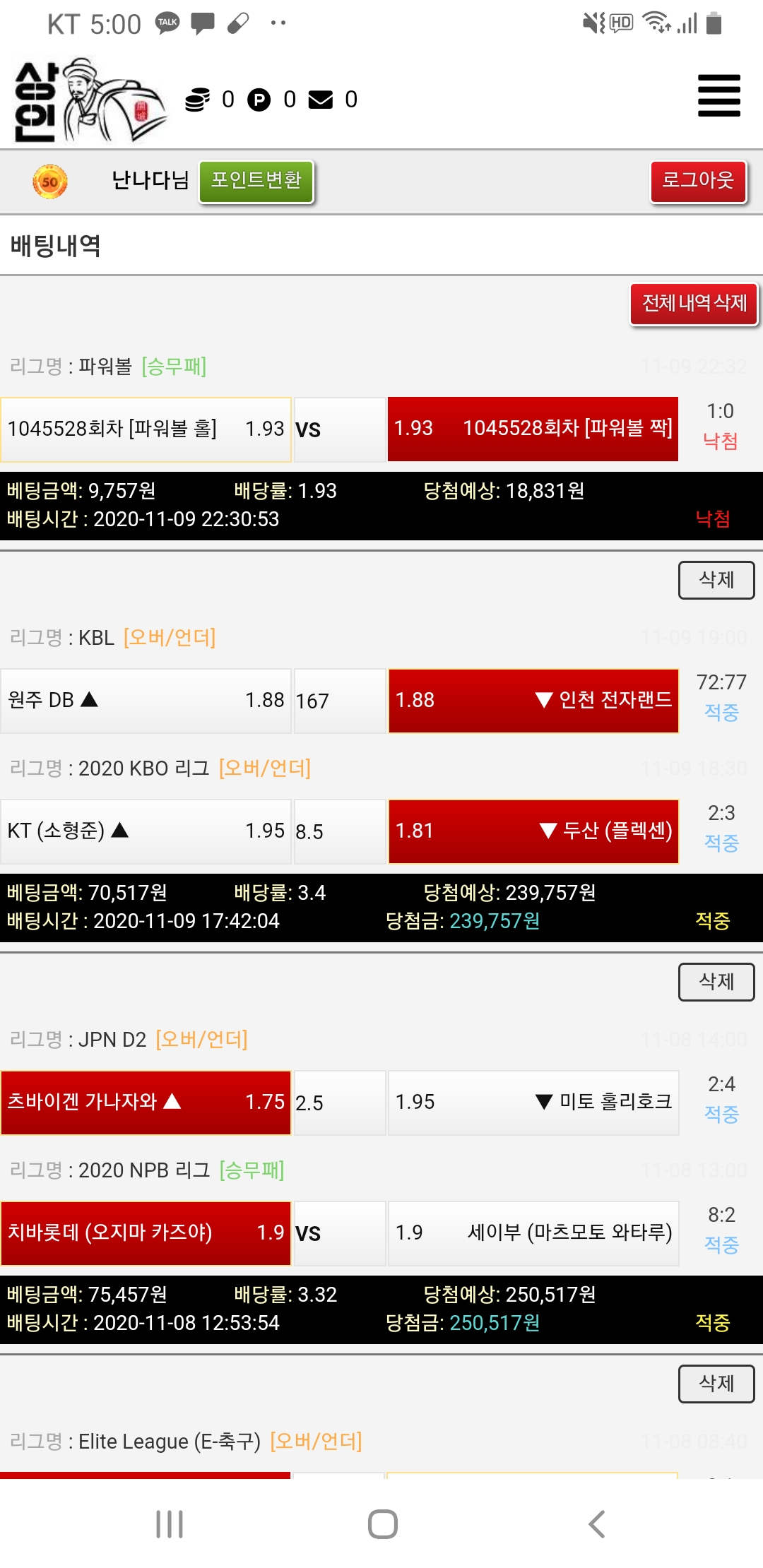The height and width of the screenshot is (1568, 763).
Task: Delete the JPN D2 and NPB bet record
Action: click(x=716, y=1384)
